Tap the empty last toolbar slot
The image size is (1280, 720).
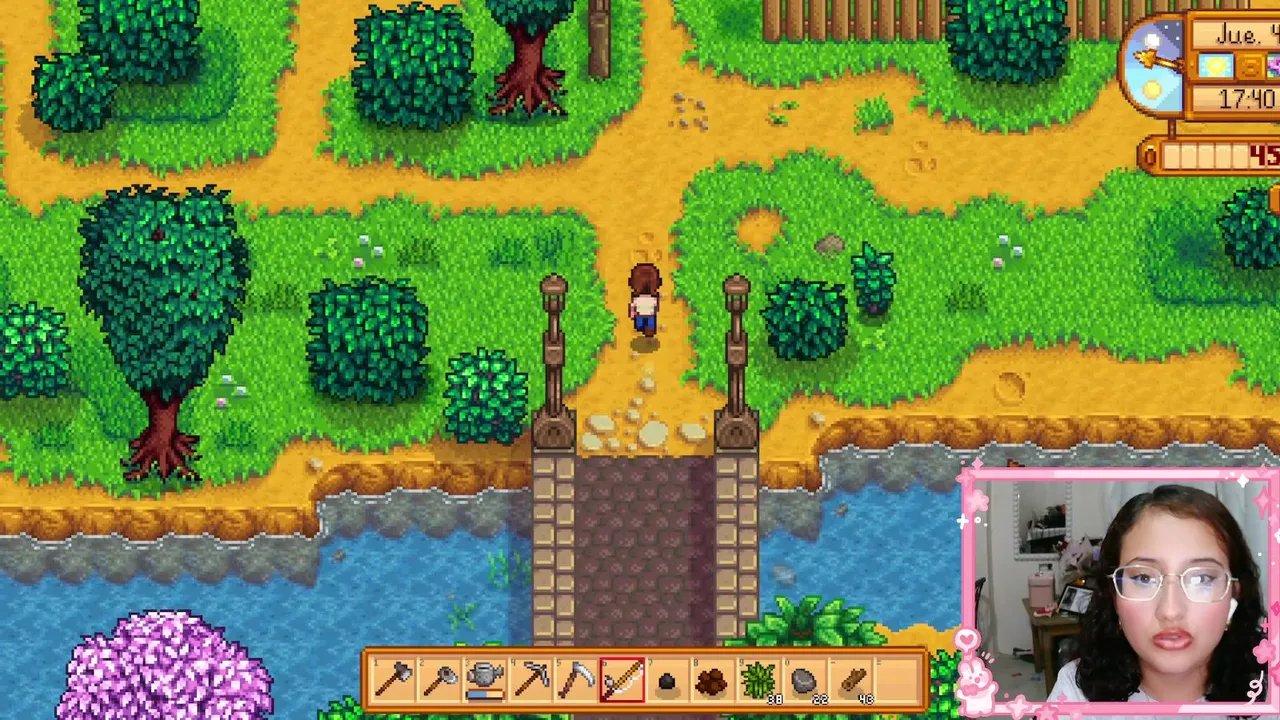pos(897,682)
